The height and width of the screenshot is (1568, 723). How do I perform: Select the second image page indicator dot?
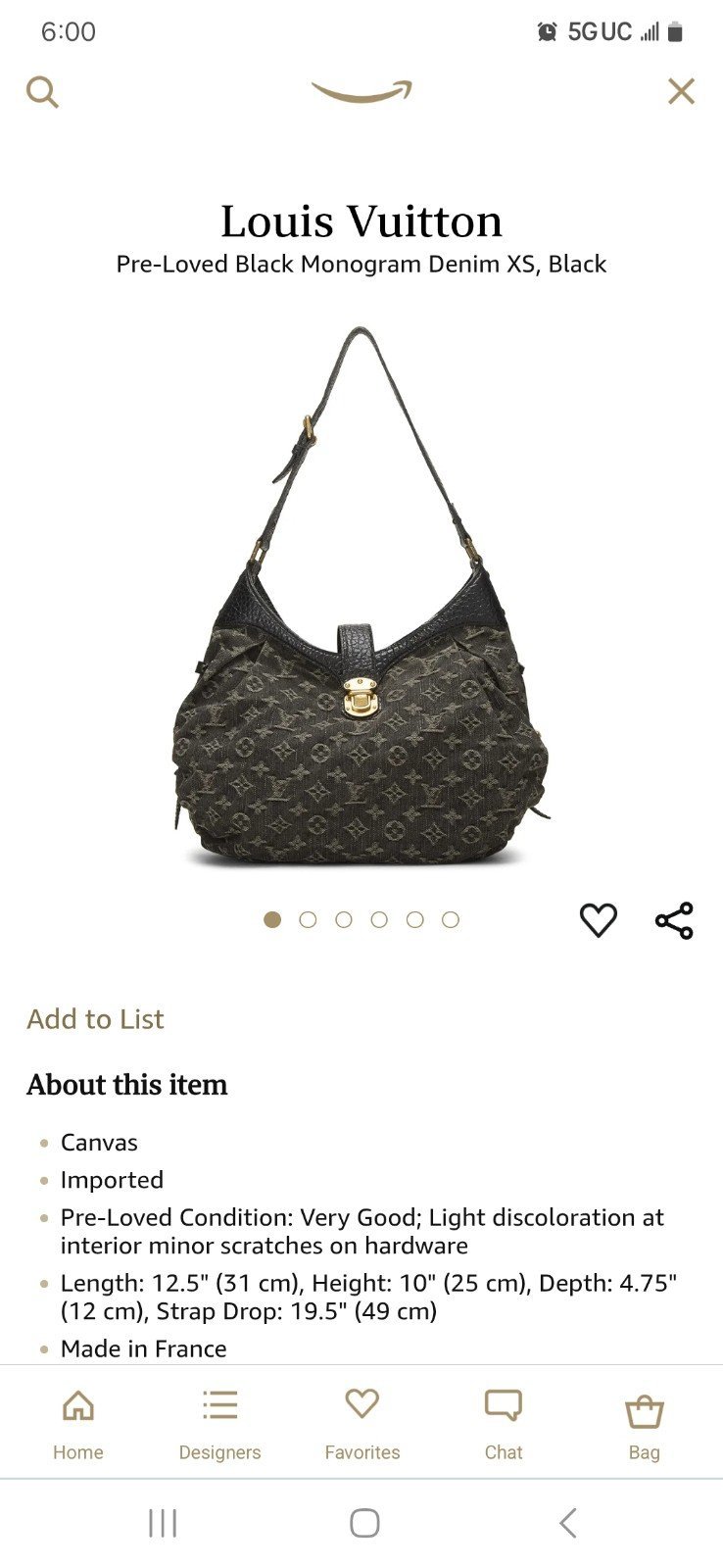[308, 919]
